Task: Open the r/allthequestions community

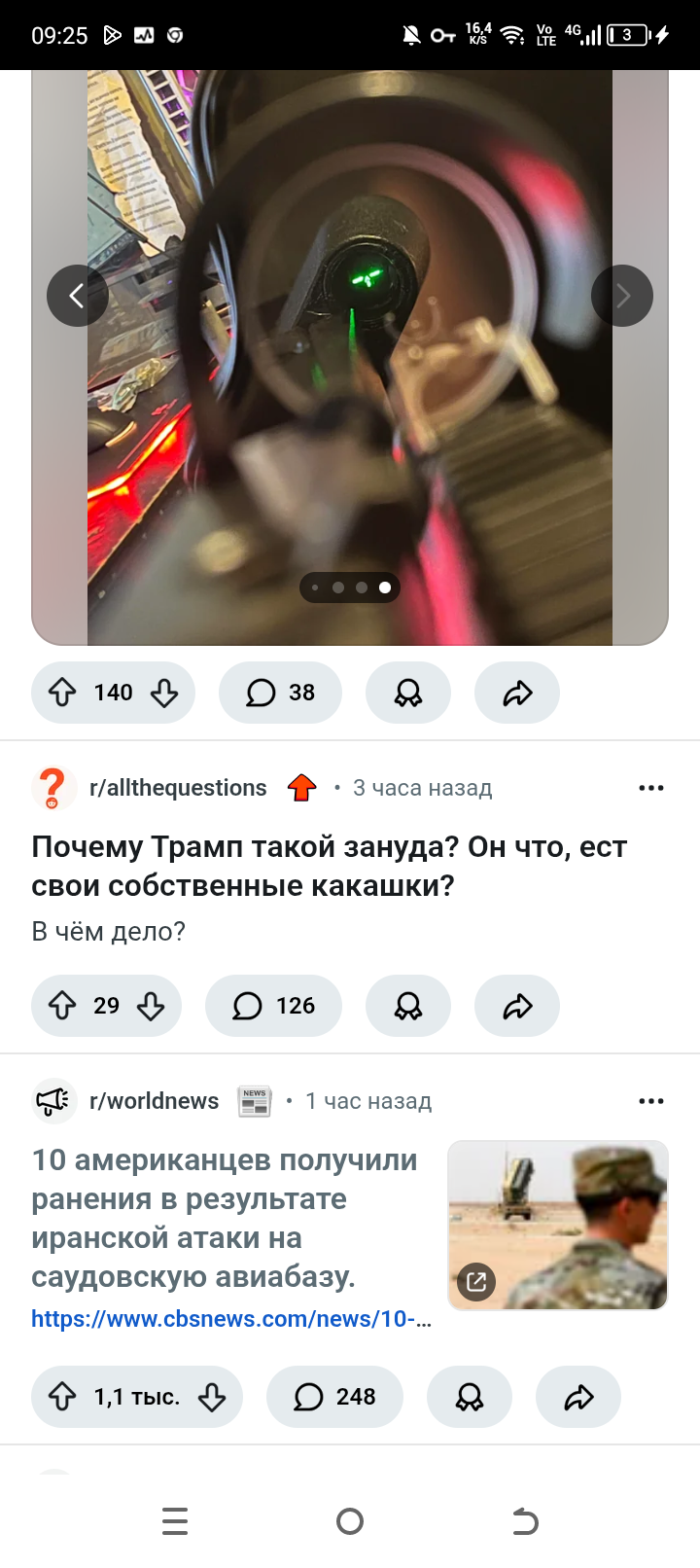Action: pyautogui.click(x=177, y=788)
